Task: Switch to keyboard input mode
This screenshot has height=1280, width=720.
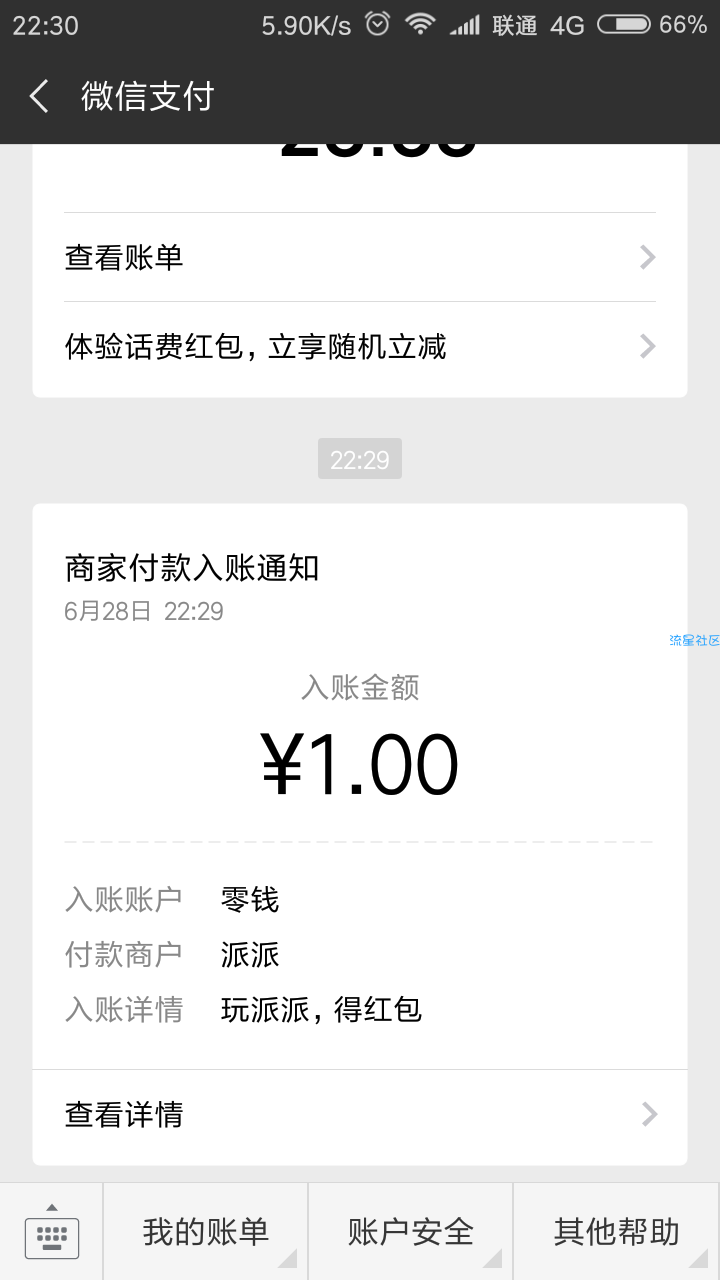Action: tap(52, 1232)
